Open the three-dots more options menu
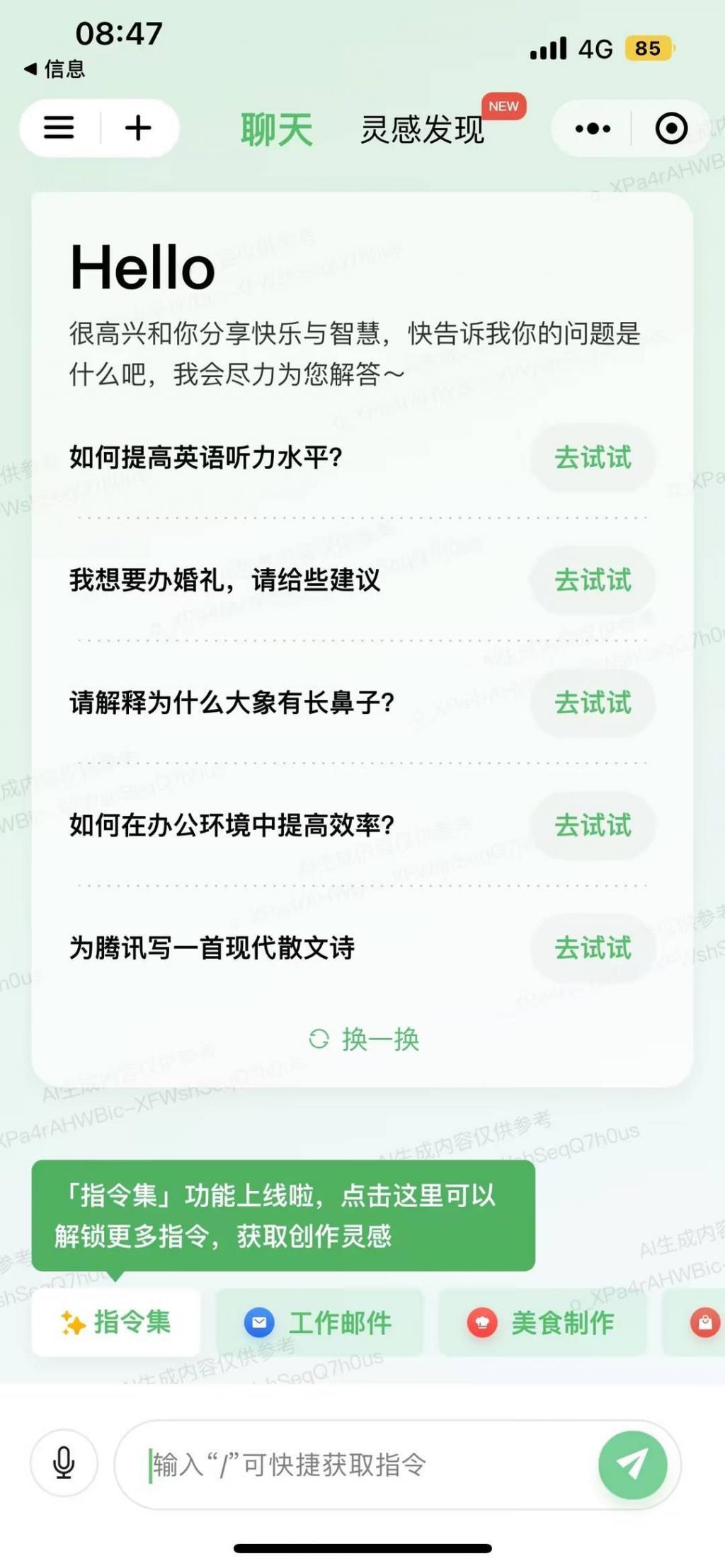725x1568 pixels. click(593, 129)
